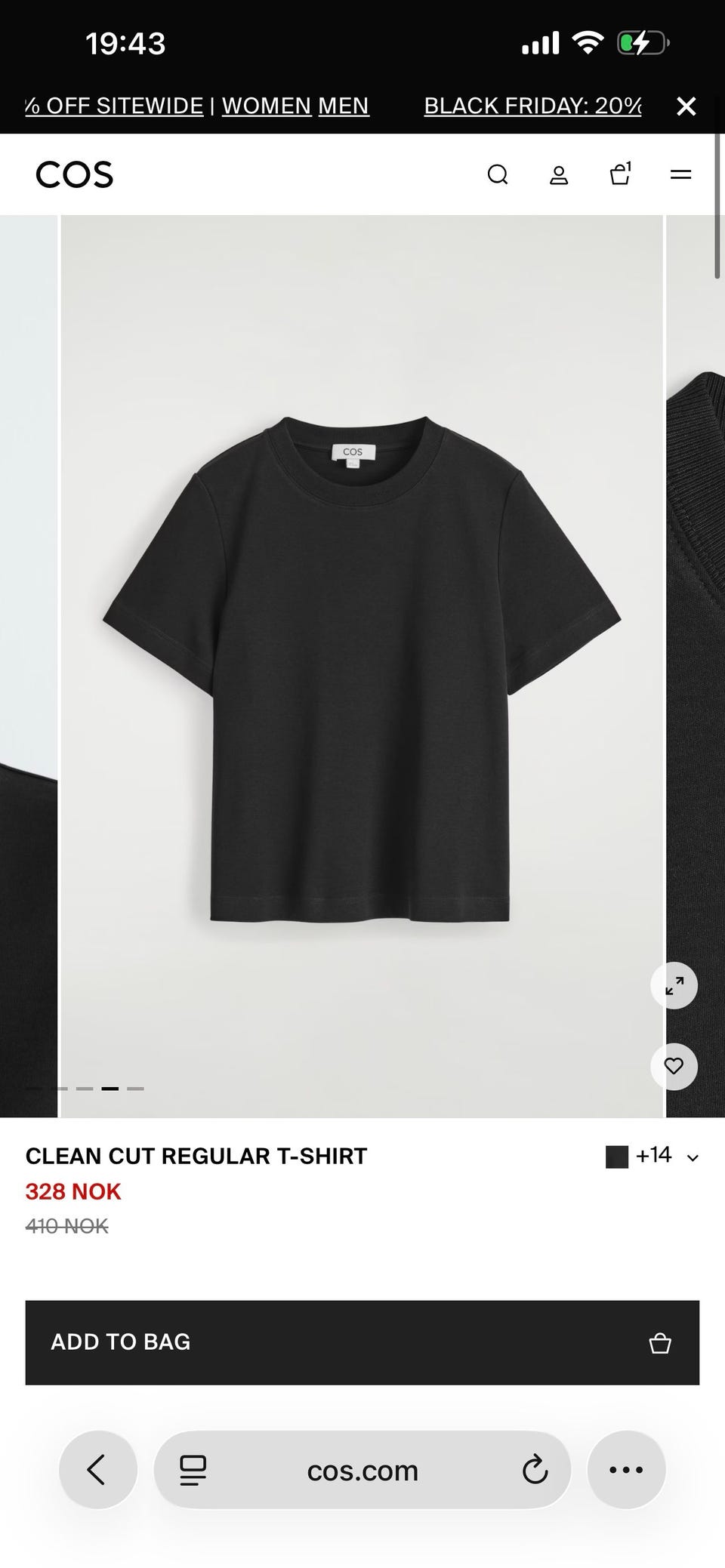Open the hamburger menu
The height and width of the screenshot is (1568, 725).
(x=680, y=175)
